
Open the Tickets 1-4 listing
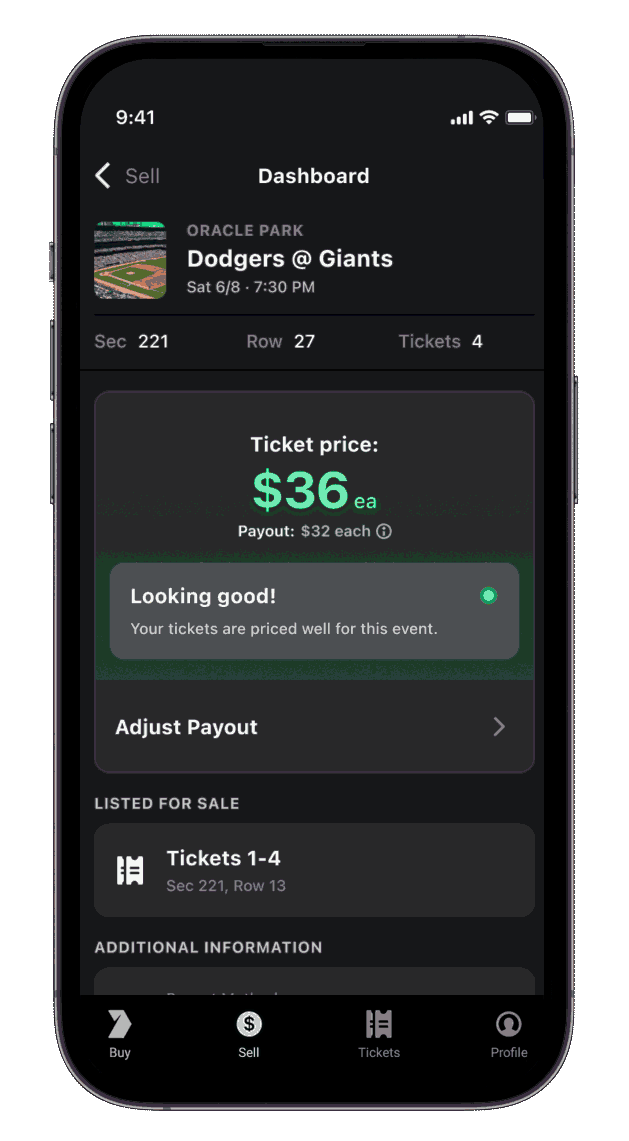(314, 870)
